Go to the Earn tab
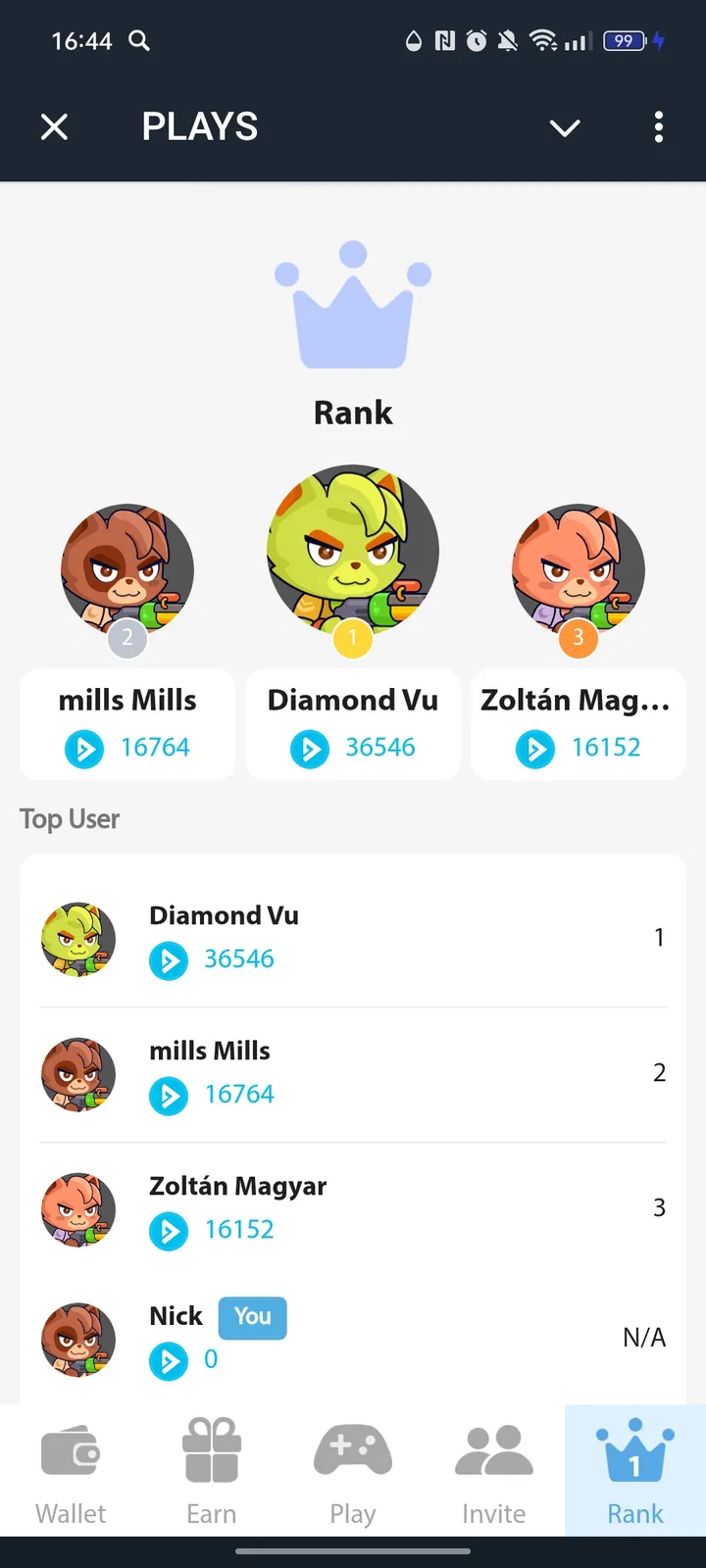Image resolution: width=706 pixels, height=1568 pixels. tap(212, 1470)
